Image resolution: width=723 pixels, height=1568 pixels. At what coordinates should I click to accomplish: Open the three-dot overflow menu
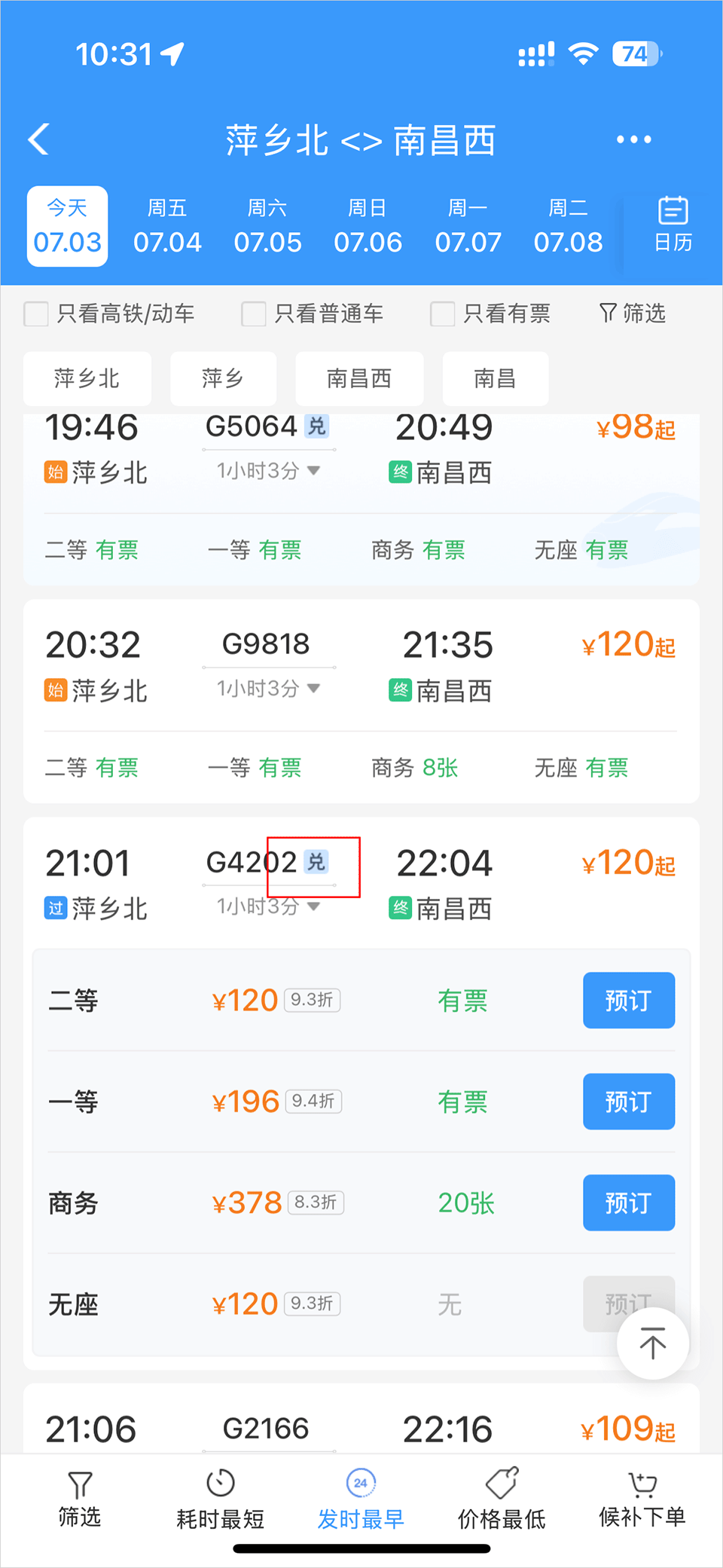633,139
